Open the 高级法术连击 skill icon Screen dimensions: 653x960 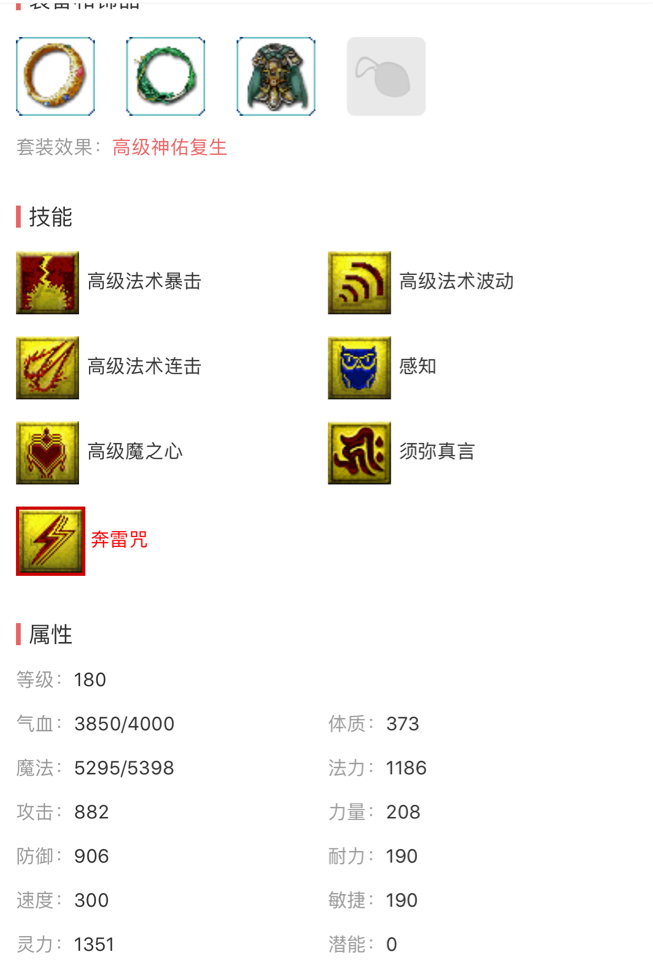point(48,368)
